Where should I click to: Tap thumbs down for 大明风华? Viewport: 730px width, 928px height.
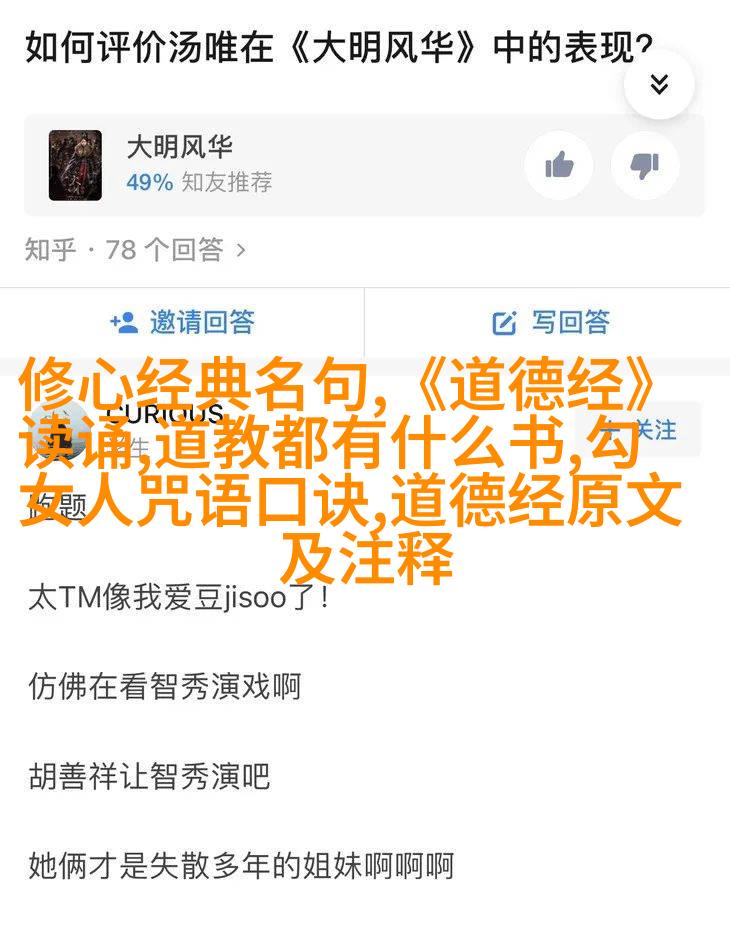point(645,165)
